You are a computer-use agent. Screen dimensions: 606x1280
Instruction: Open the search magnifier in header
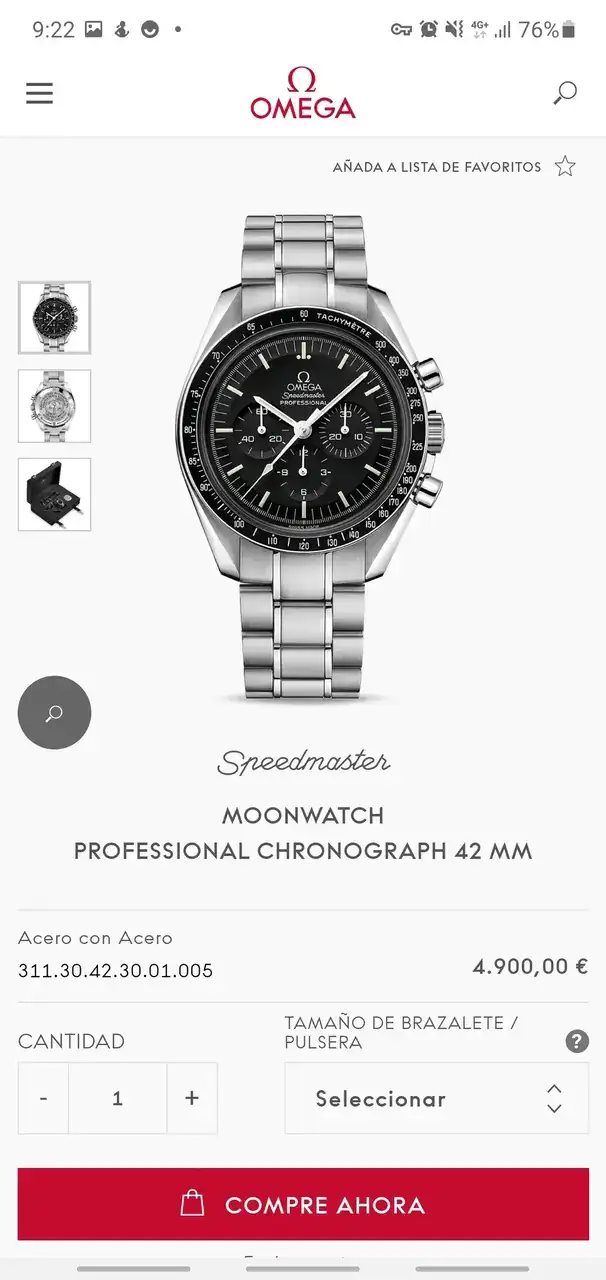click(565, 93)
